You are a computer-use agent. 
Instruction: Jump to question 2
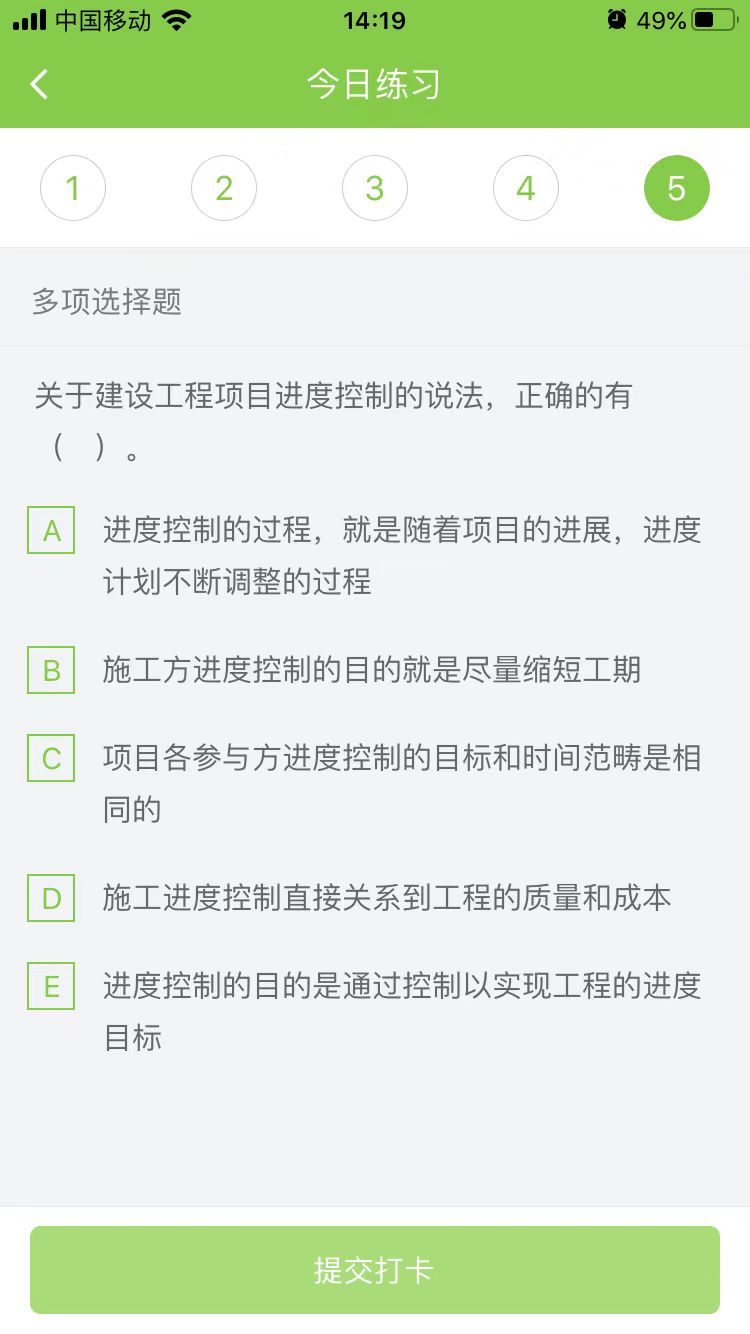(x=224, y=188)
